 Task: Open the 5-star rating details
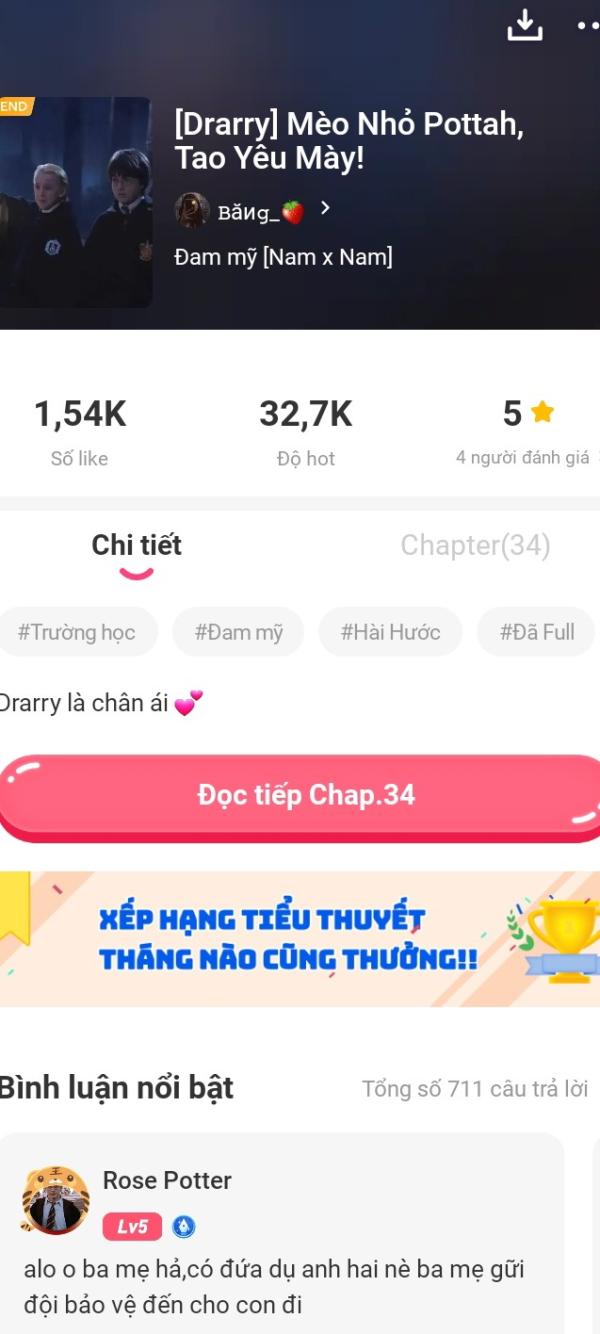(x=525, y=430)
